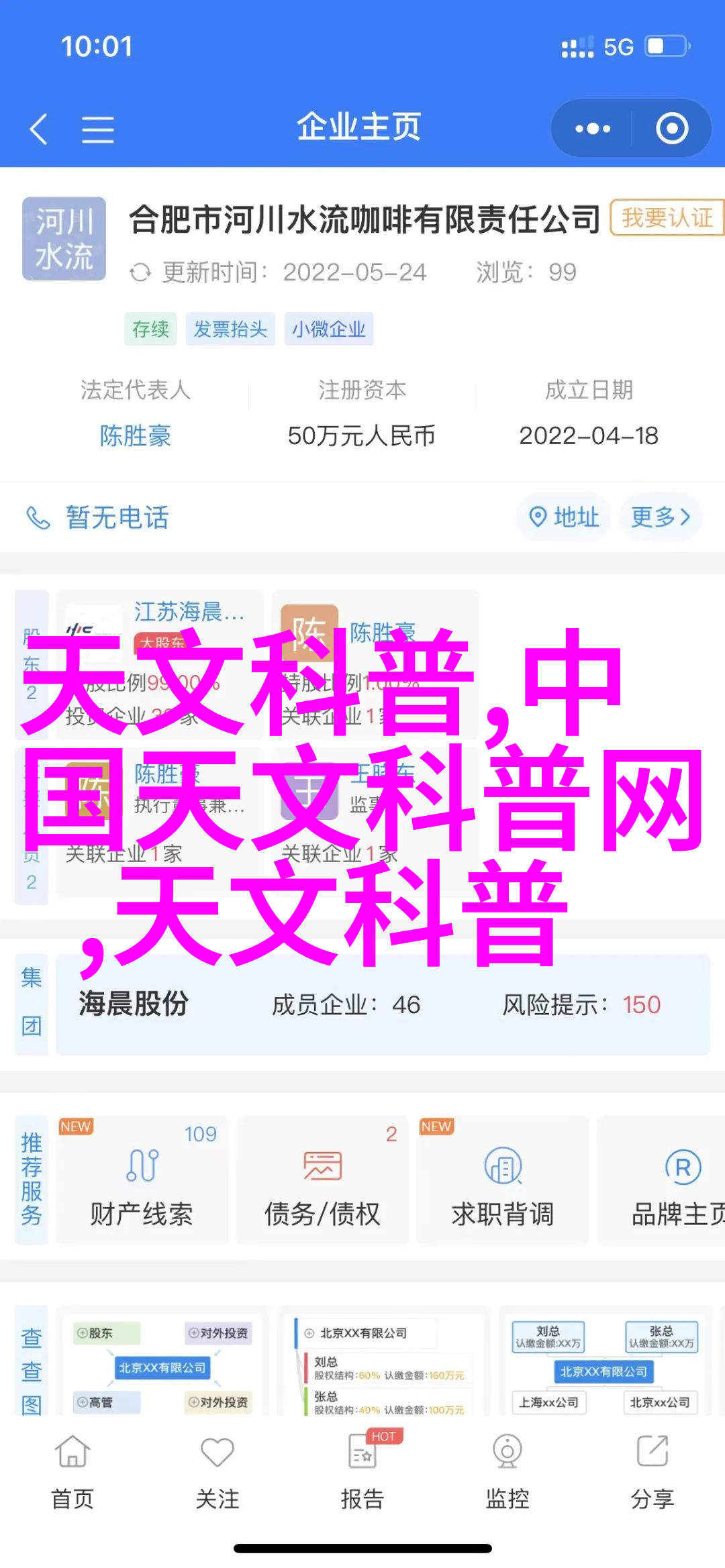Open the 财产线索 service
This screenshot has height=1568, width=725.
click(142, 1182)
